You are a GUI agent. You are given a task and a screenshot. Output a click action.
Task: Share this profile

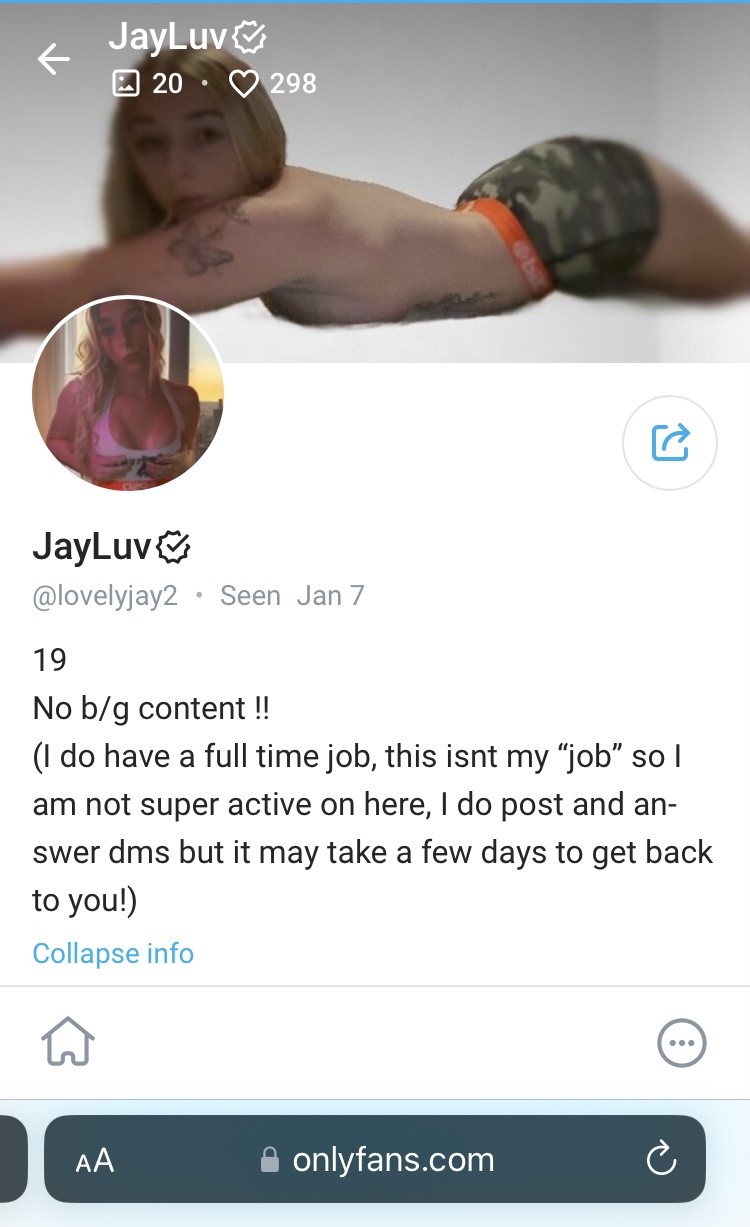[669, 443]
